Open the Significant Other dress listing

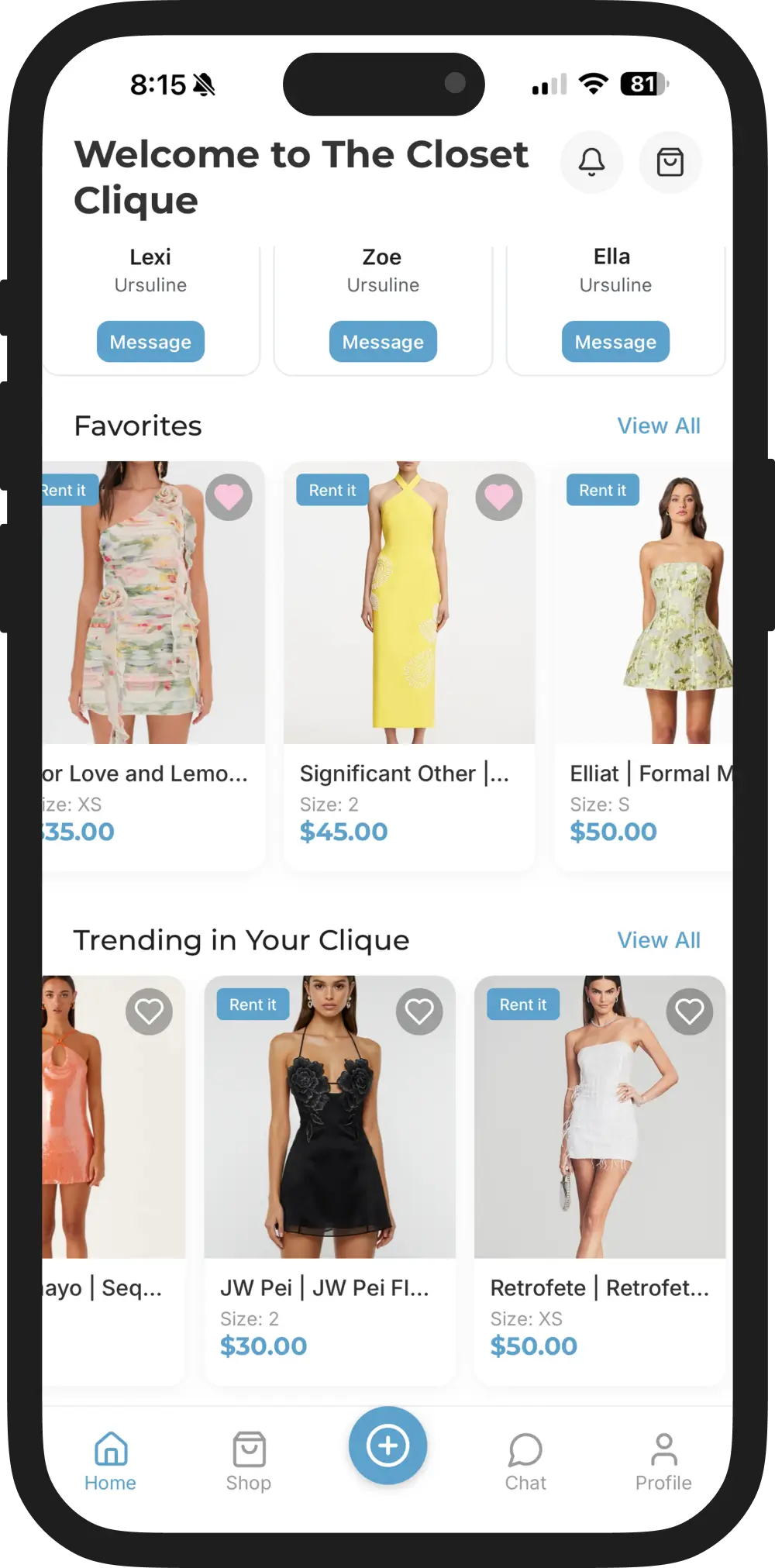click(409, 620)
